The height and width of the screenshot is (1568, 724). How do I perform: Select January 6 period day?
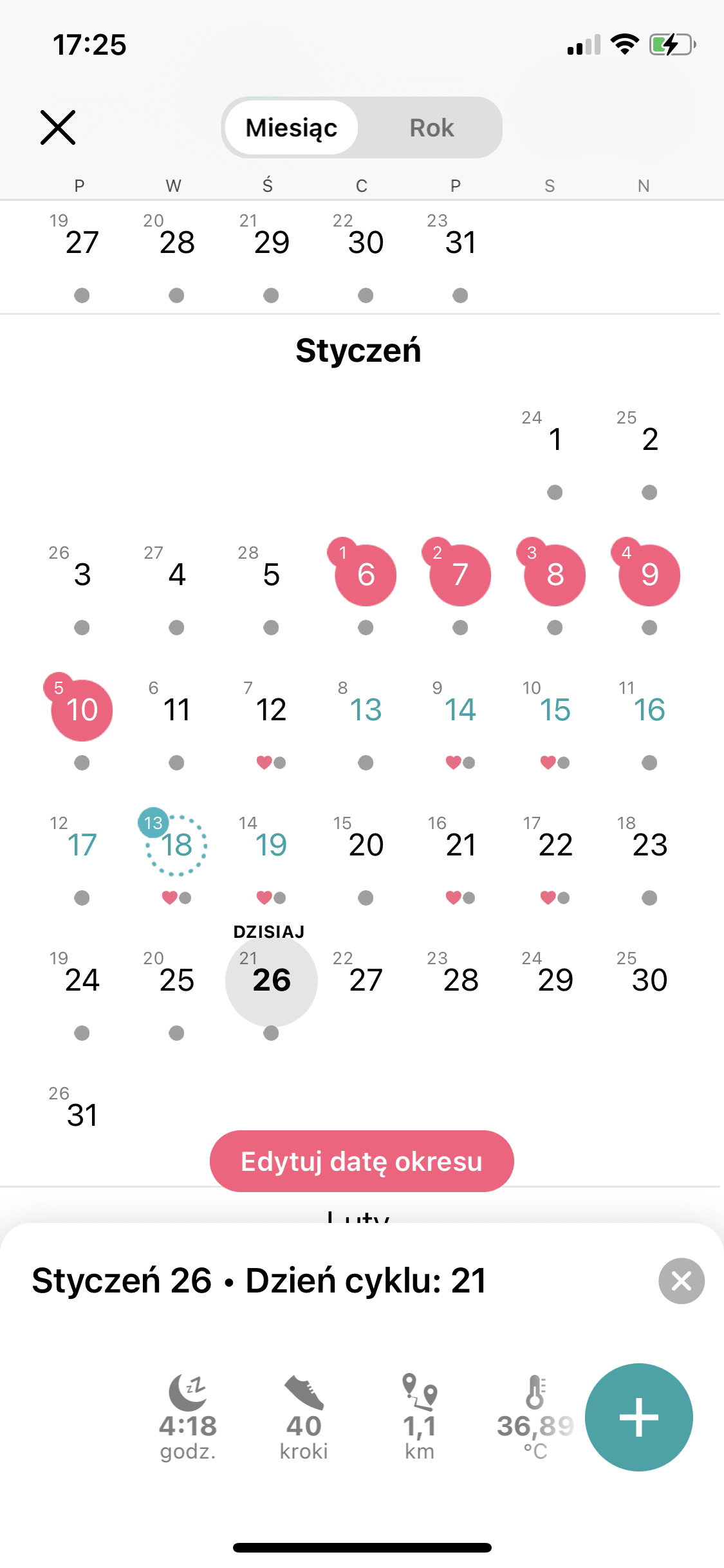(x=366, y=575)
